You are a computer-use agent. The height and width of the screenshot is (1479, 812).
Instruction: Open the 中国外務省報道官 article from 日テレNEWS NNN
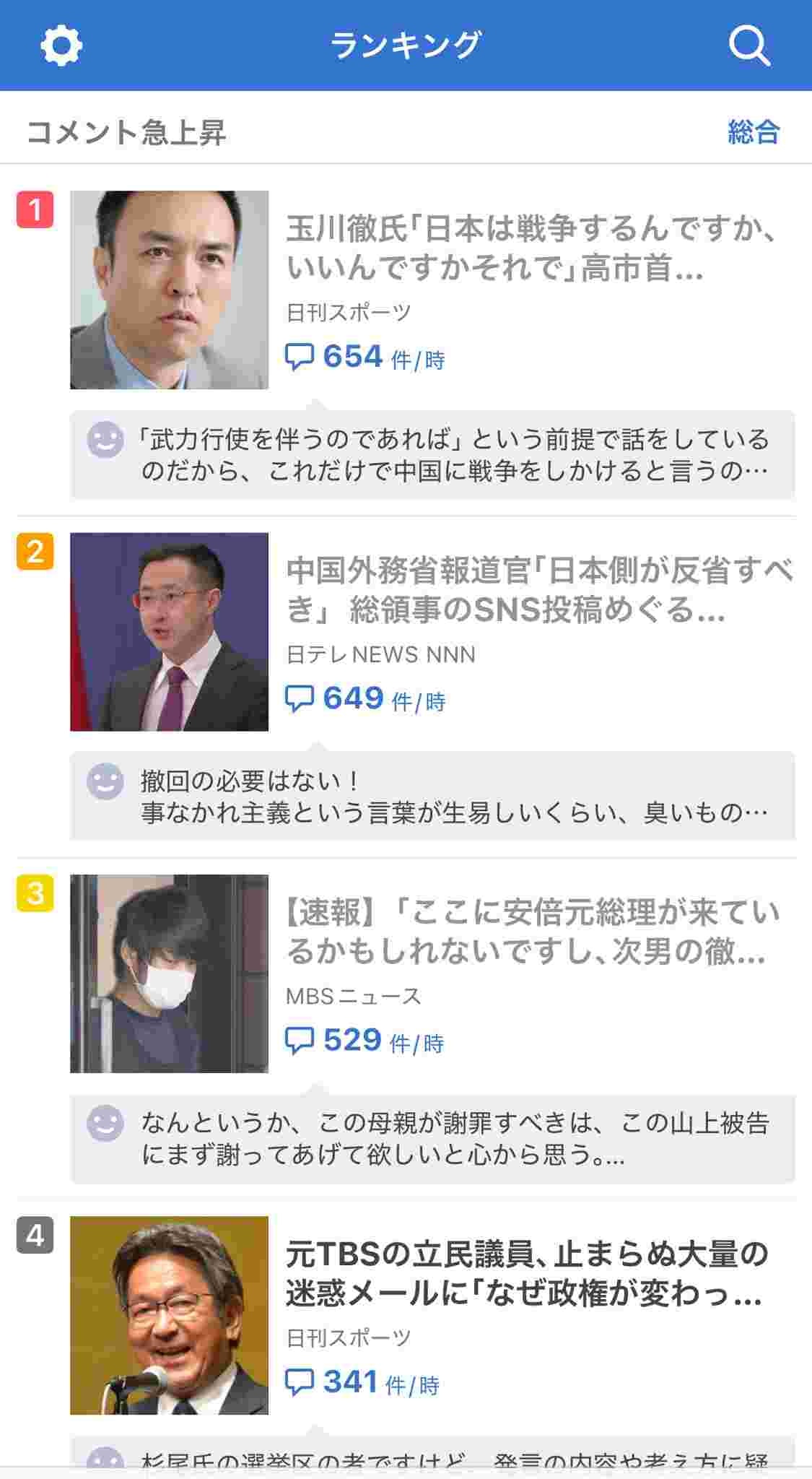pyautogui.click(x=538, y=590)
